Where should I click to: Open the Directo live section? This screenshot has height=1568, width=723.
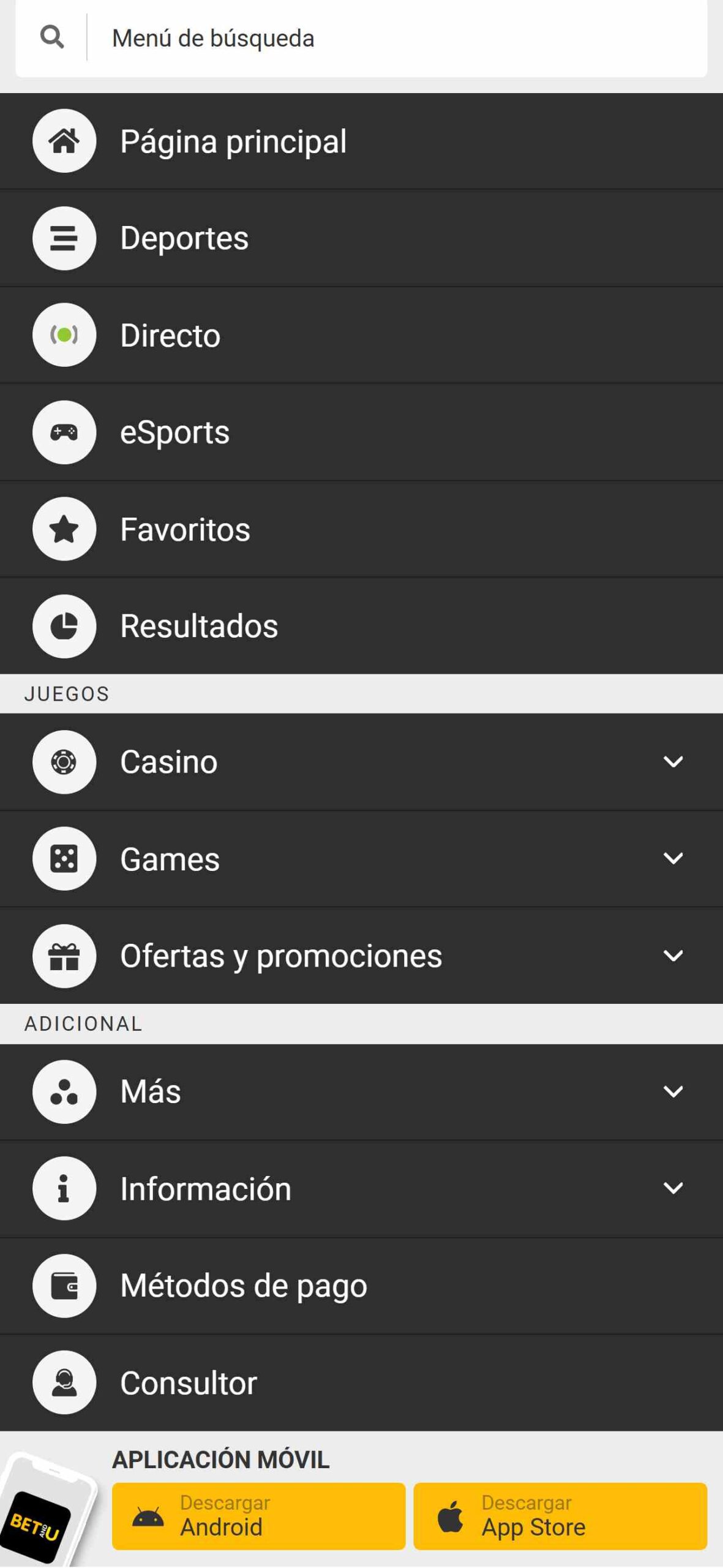(x=361, y=335)
